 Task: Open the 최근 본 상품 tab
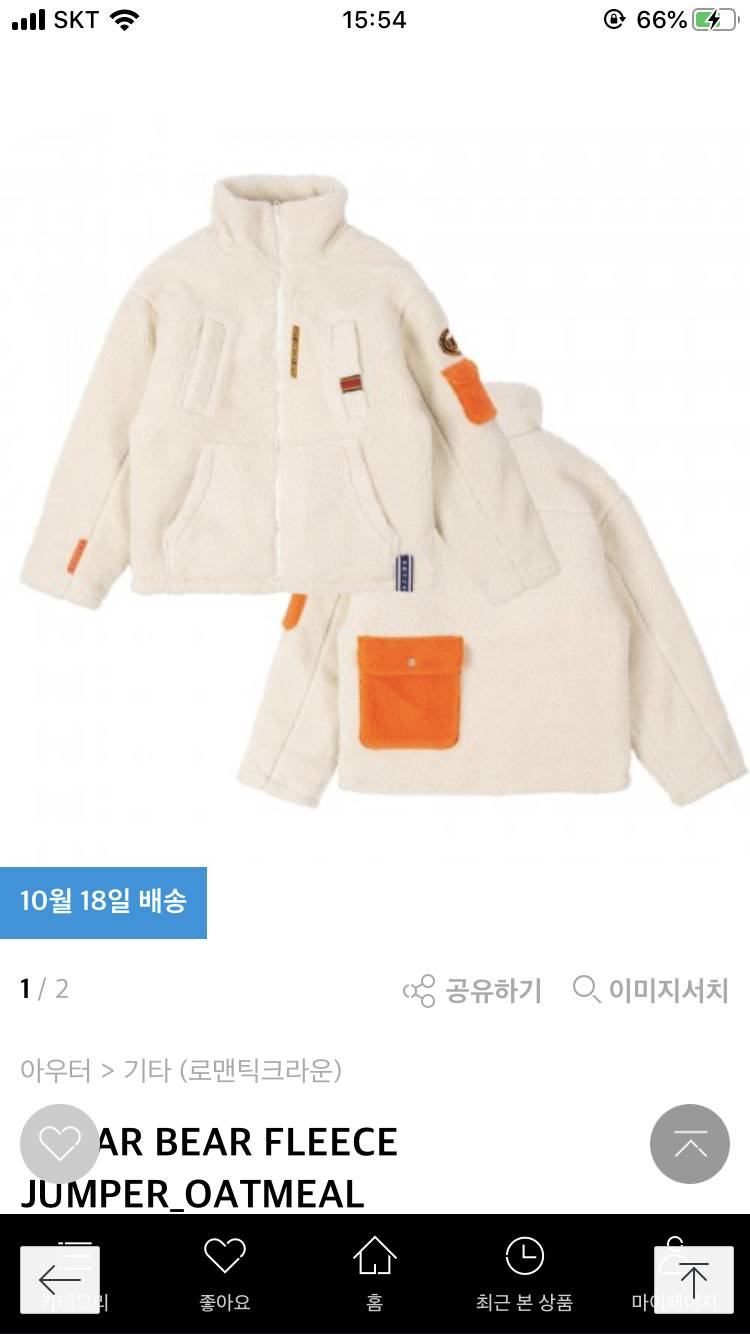tap(524, 1274)
